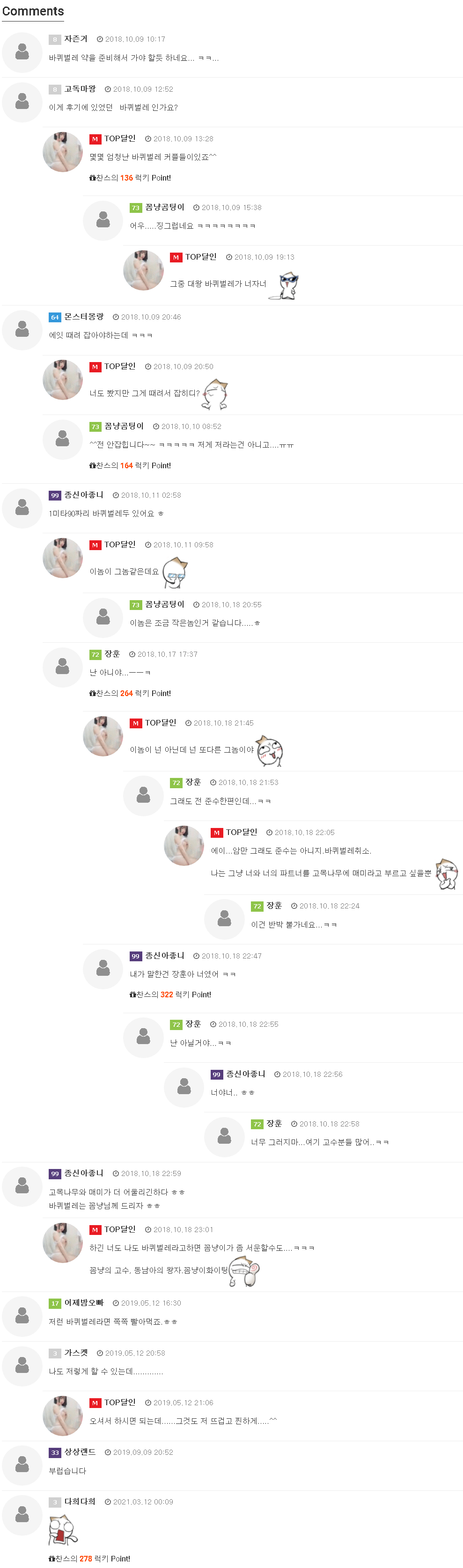Tap 꼼냥곰팅이's name on the 15:38 reply

[x=164, y=208]
